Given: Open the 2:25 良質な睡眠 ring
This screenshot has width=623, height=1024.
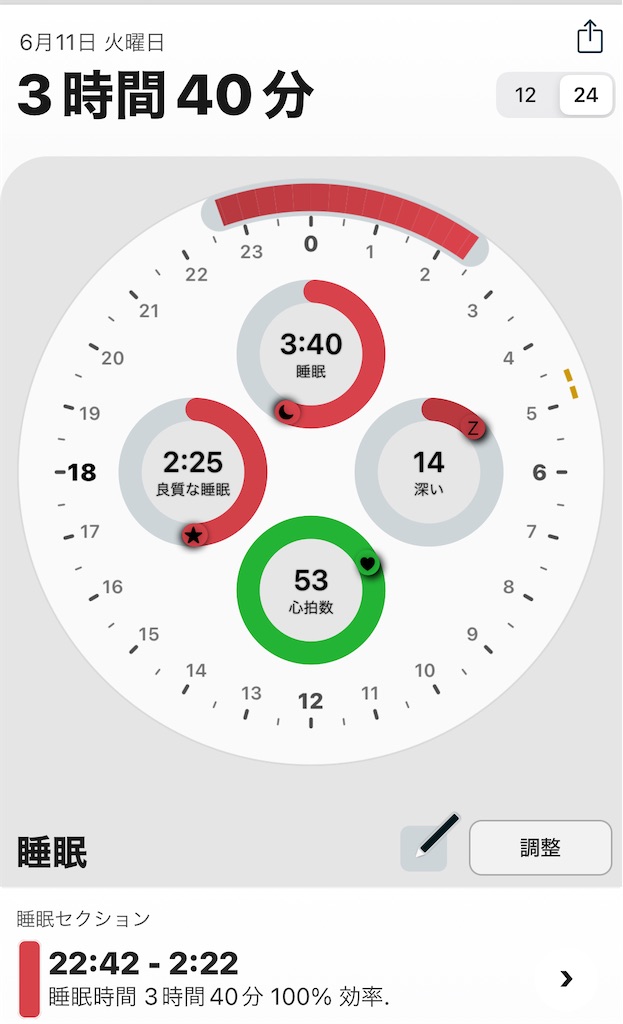Looking at the screenshot, I should 193,472.
